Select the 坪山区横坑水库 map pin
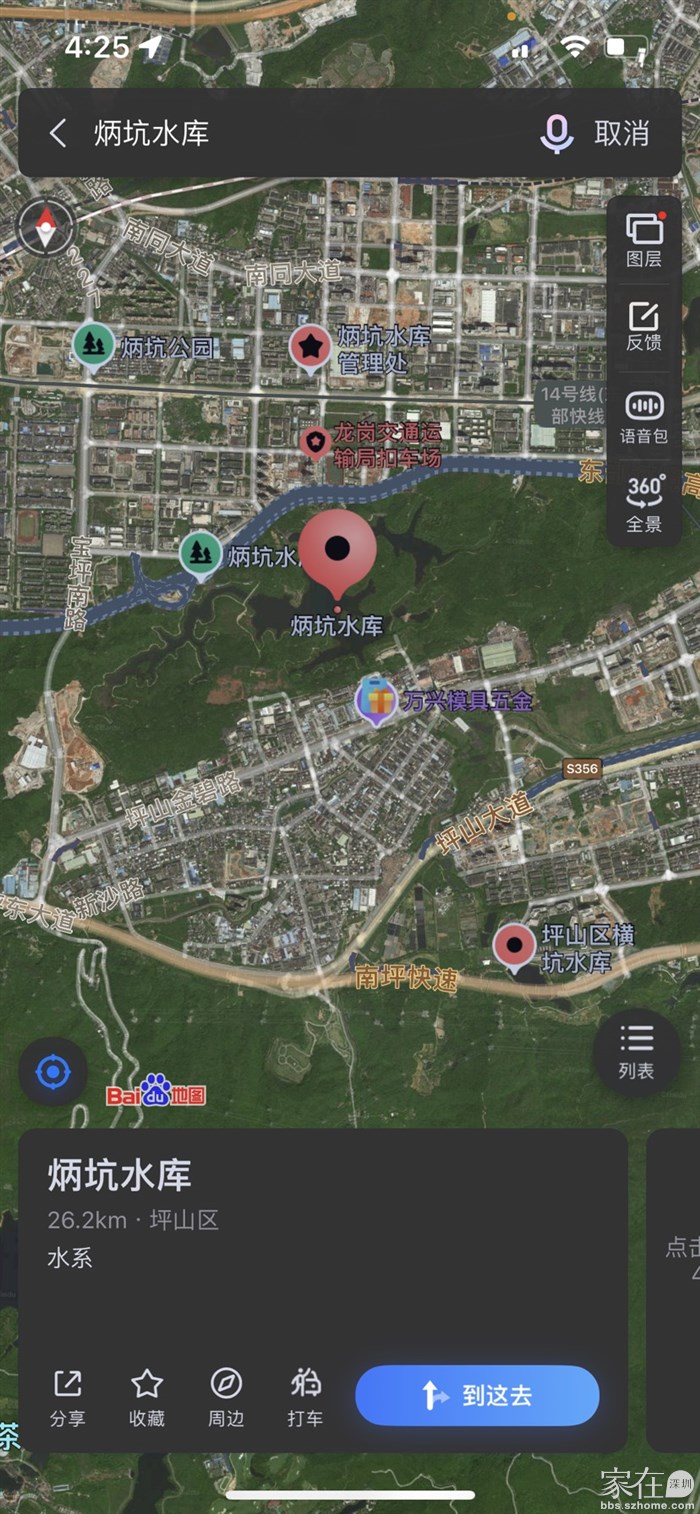This screenshot has height=1514, width=700. pos(515,947)
